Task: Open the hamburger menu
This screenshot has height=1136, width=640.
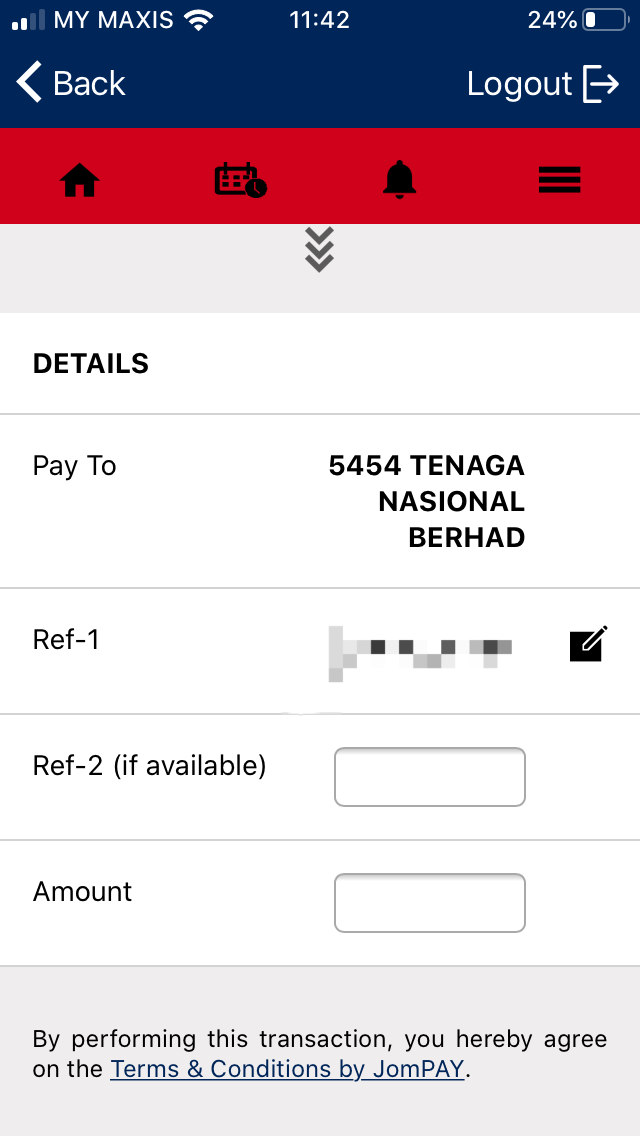Action: 560,180
